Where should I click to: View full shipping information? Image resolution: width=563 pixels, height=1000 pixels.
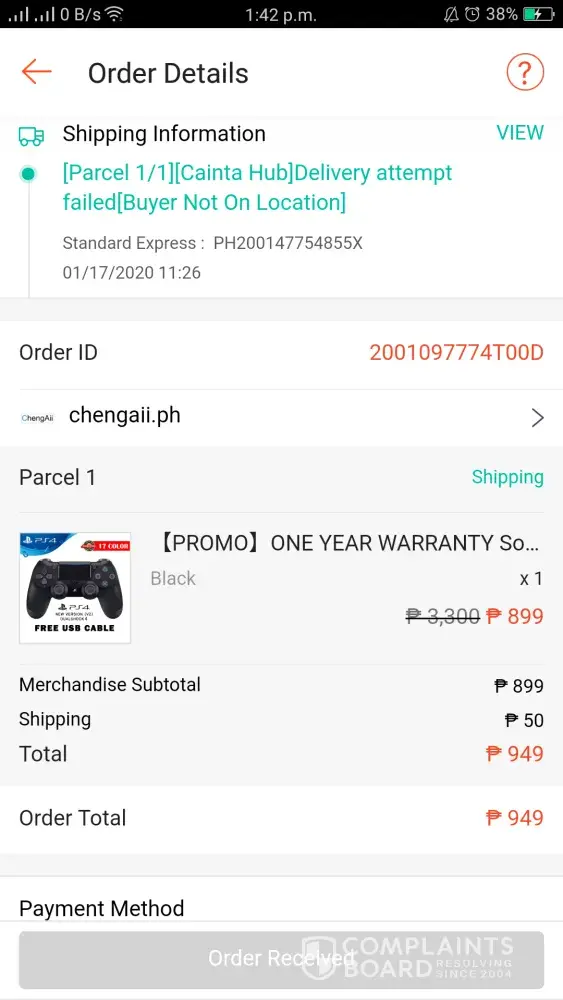coord(520,133)
